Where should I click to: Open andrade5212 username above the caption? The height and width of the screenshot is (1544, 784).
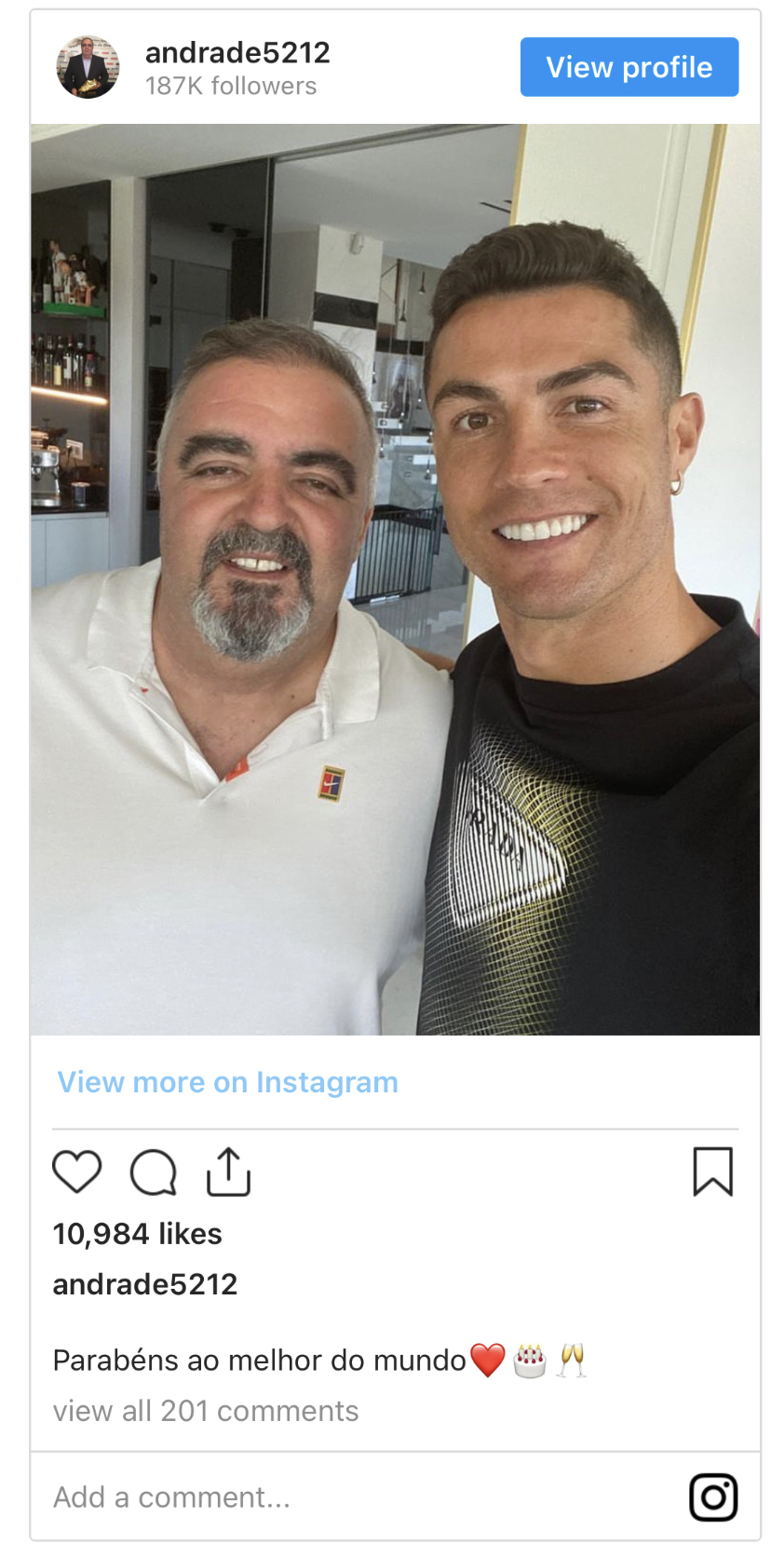[x=145, y=1284]
